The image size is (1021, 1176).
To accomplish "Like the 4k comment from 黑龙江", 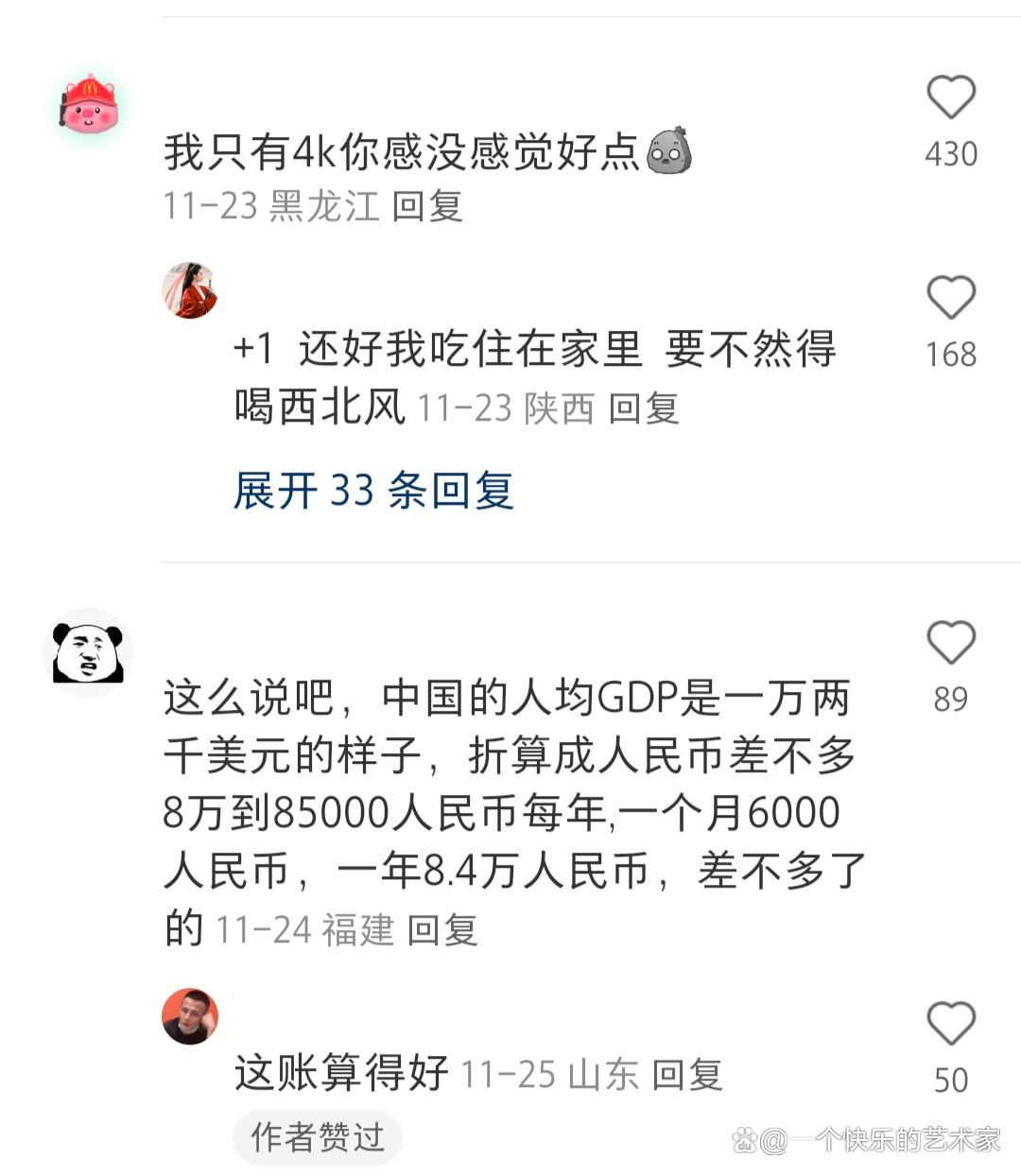I will 950,98.
